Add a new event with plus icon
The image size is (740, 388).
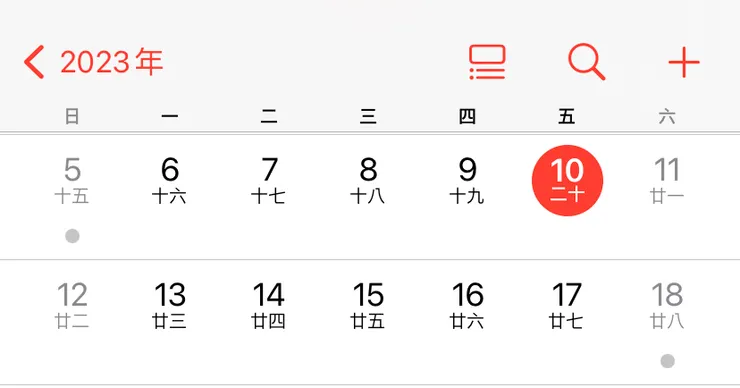tap(684, 62)
